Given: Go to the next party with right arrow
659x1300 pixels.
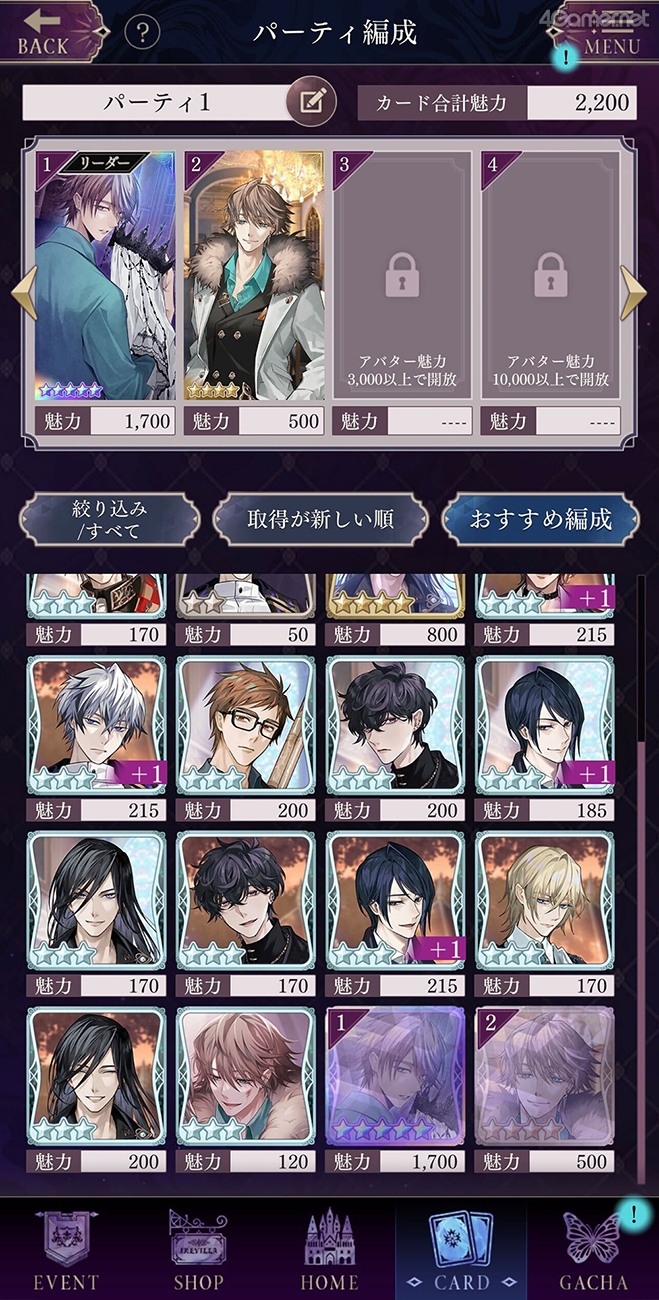Looking at the screenshot, I should pyautogui.click(x=633, y=293).
